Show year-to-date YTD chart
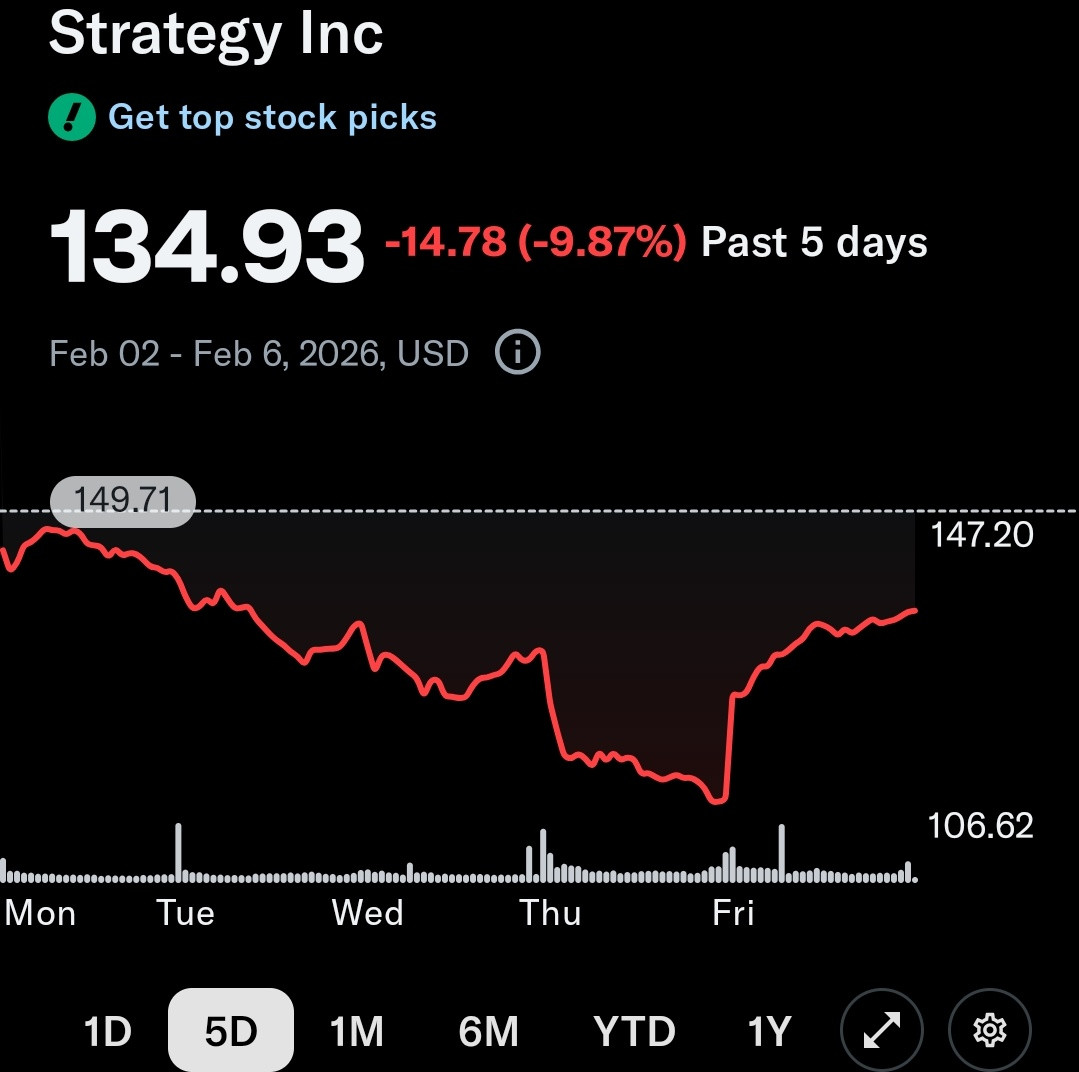The image size is (1079, 1072). pos(634,1030)
